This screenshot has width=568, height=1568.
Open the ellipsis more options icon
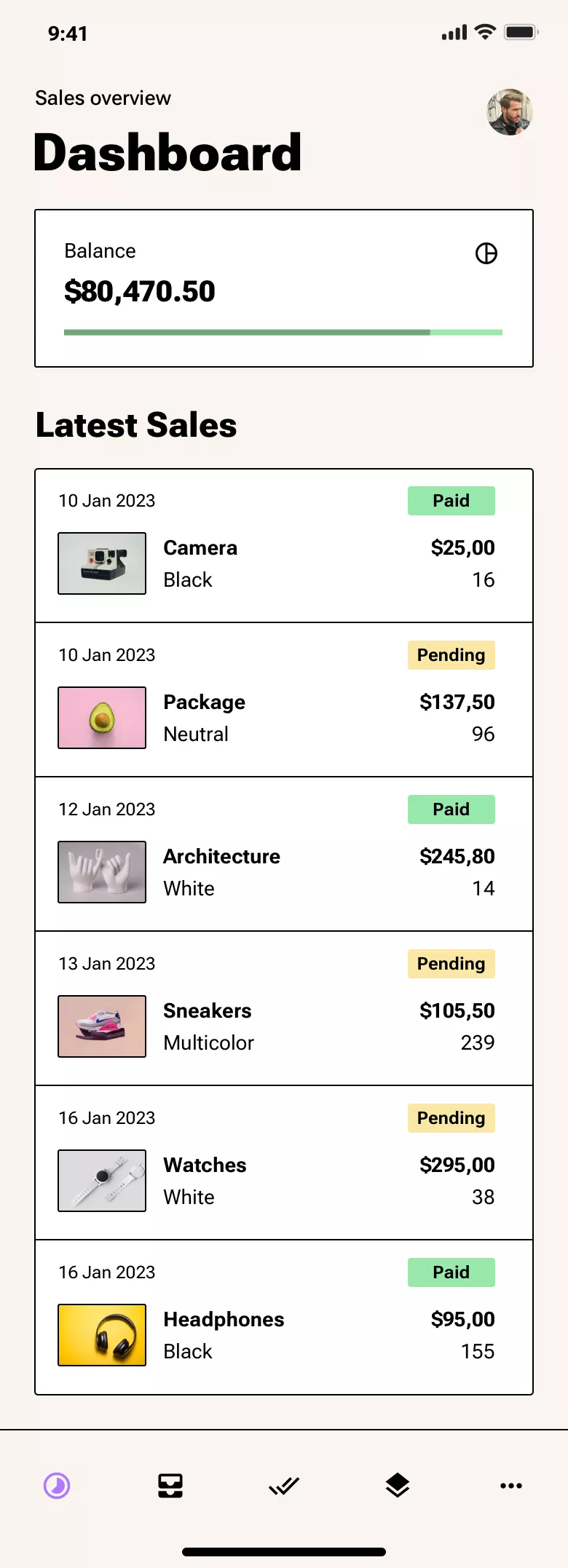(511, 1485)
